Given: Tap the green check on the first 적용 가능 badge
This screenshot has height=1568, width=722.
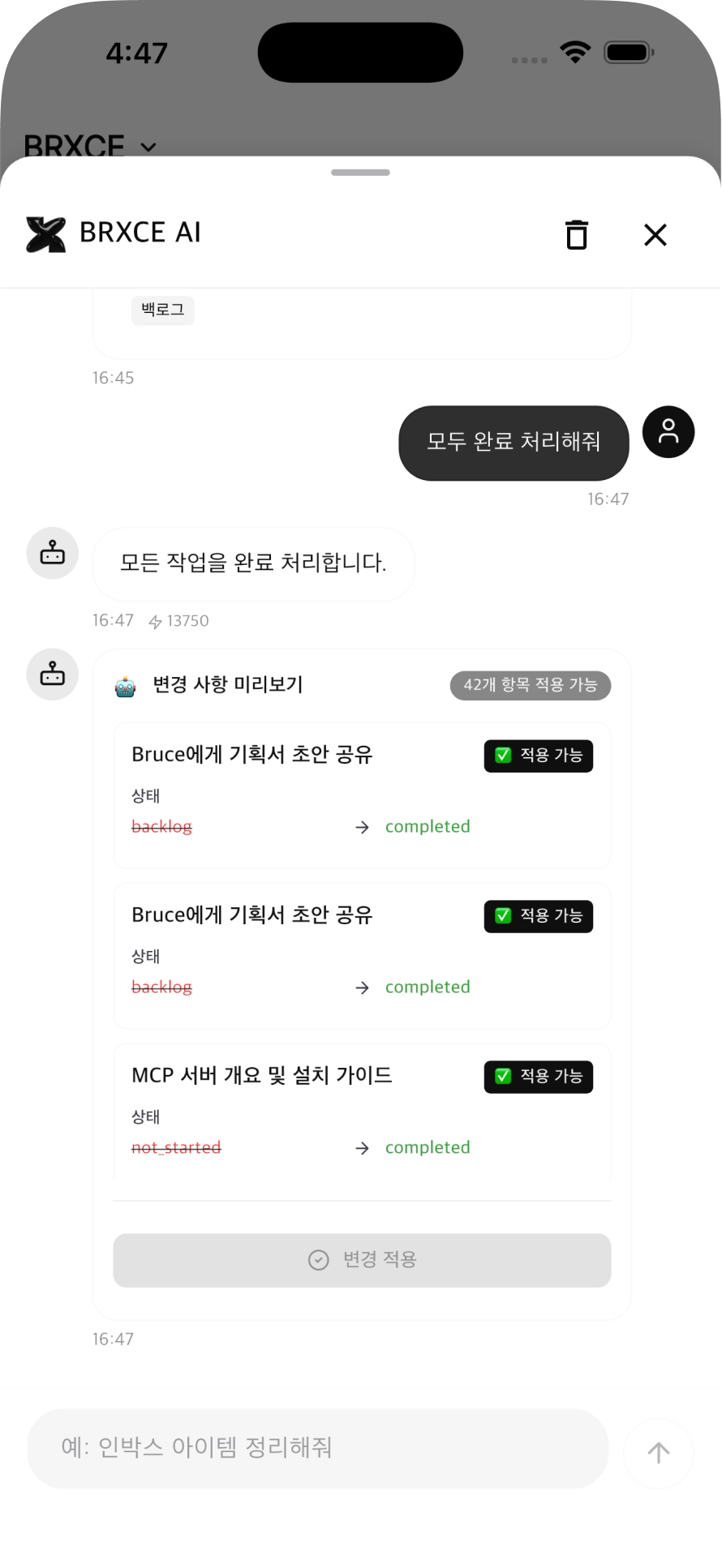Looking at the screenshot, I should [x=502, y=756].
